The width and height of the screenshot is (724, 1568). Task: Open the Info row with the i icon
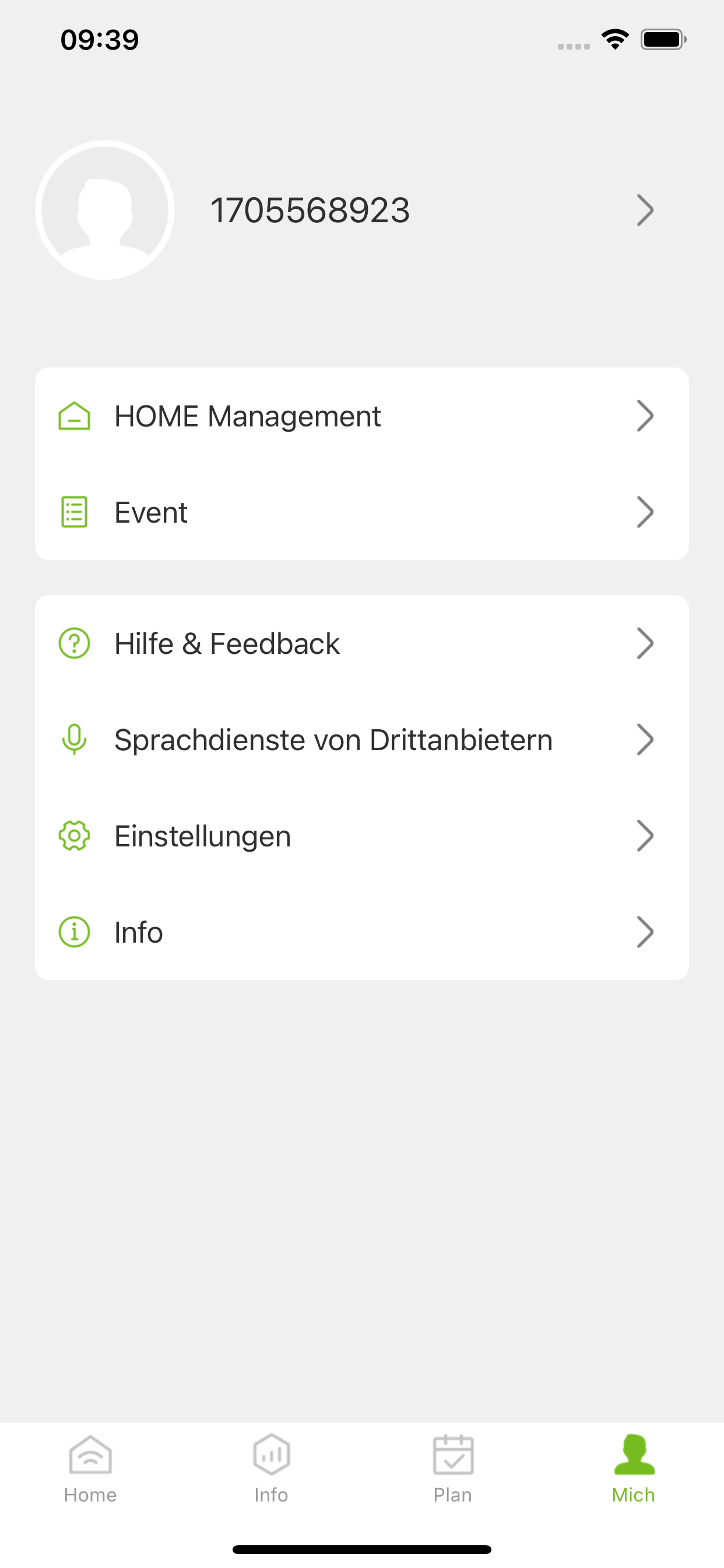point(362,932)
